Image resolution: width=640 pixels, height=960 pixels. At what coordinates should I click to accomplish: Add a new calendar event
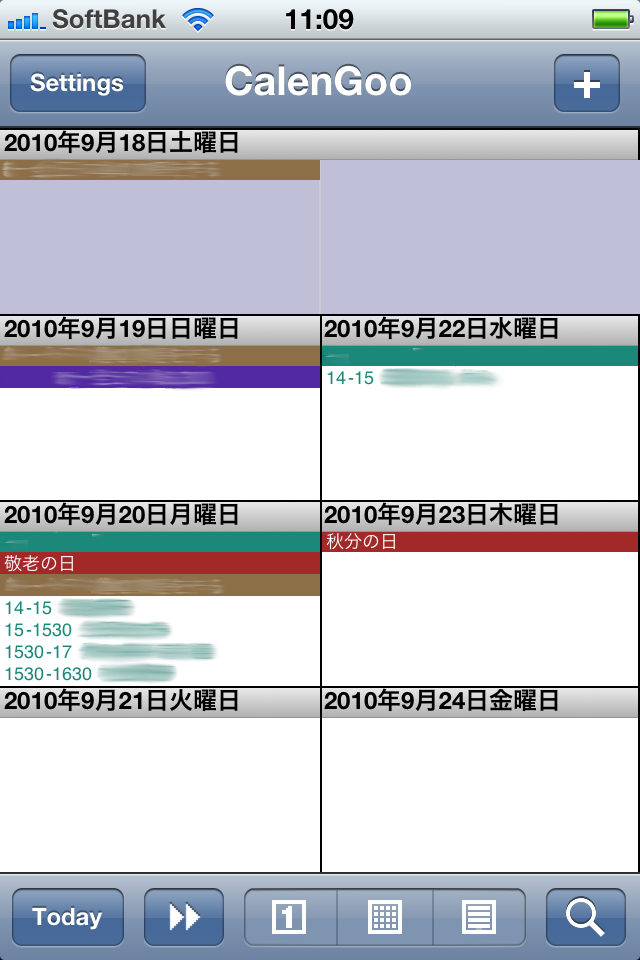pos(586,83)
